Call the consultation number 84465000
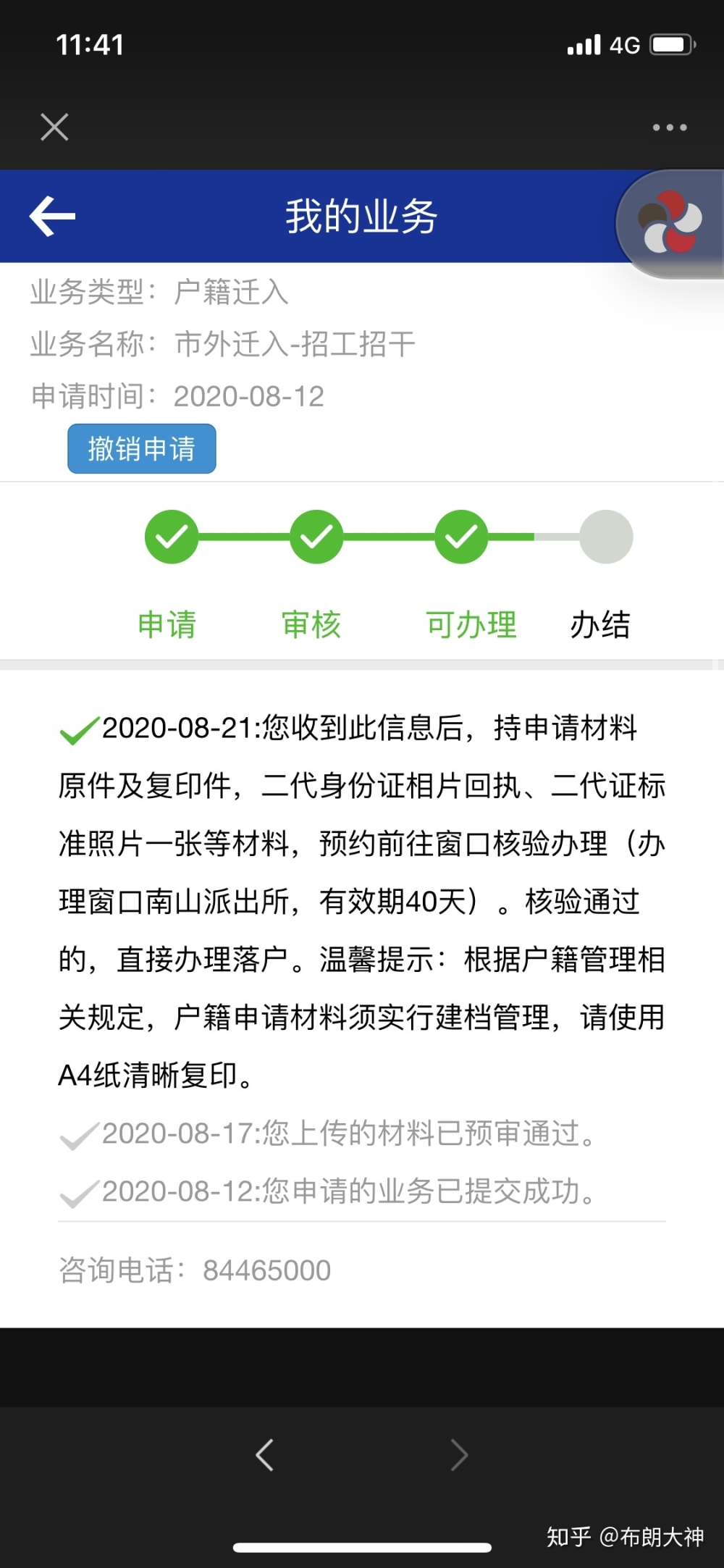Screen dimensions: 724x1568 pos(266,1270)
